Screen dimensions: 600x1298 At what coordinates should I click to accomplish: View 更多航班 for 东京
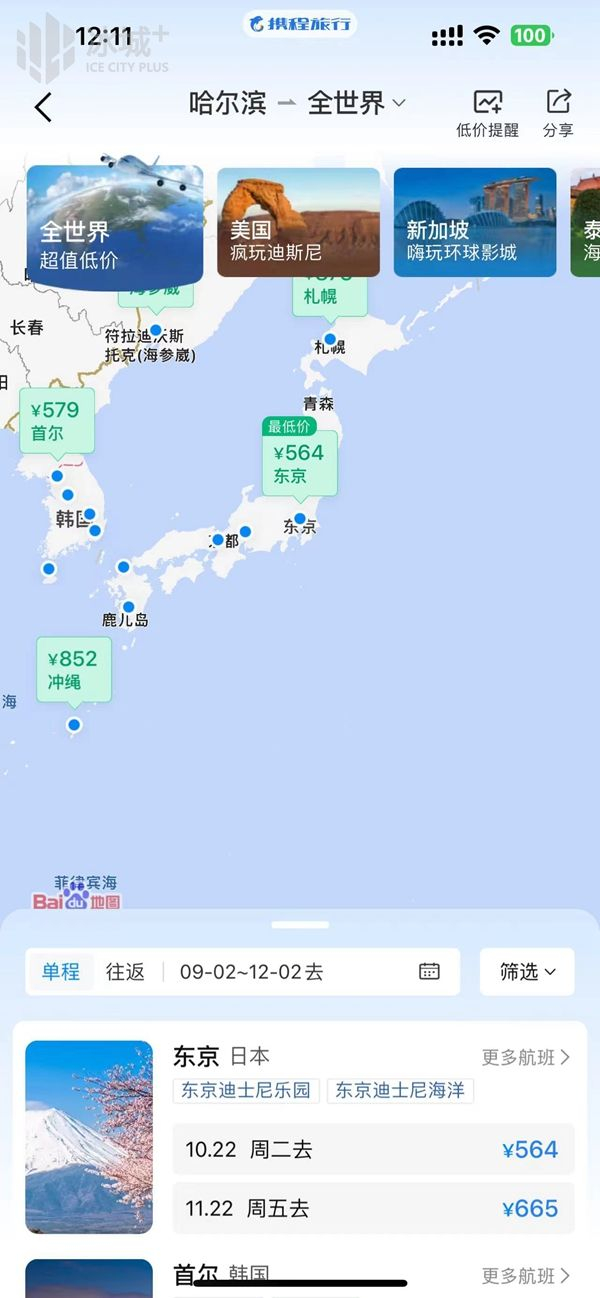click(x=525, y=1057)
